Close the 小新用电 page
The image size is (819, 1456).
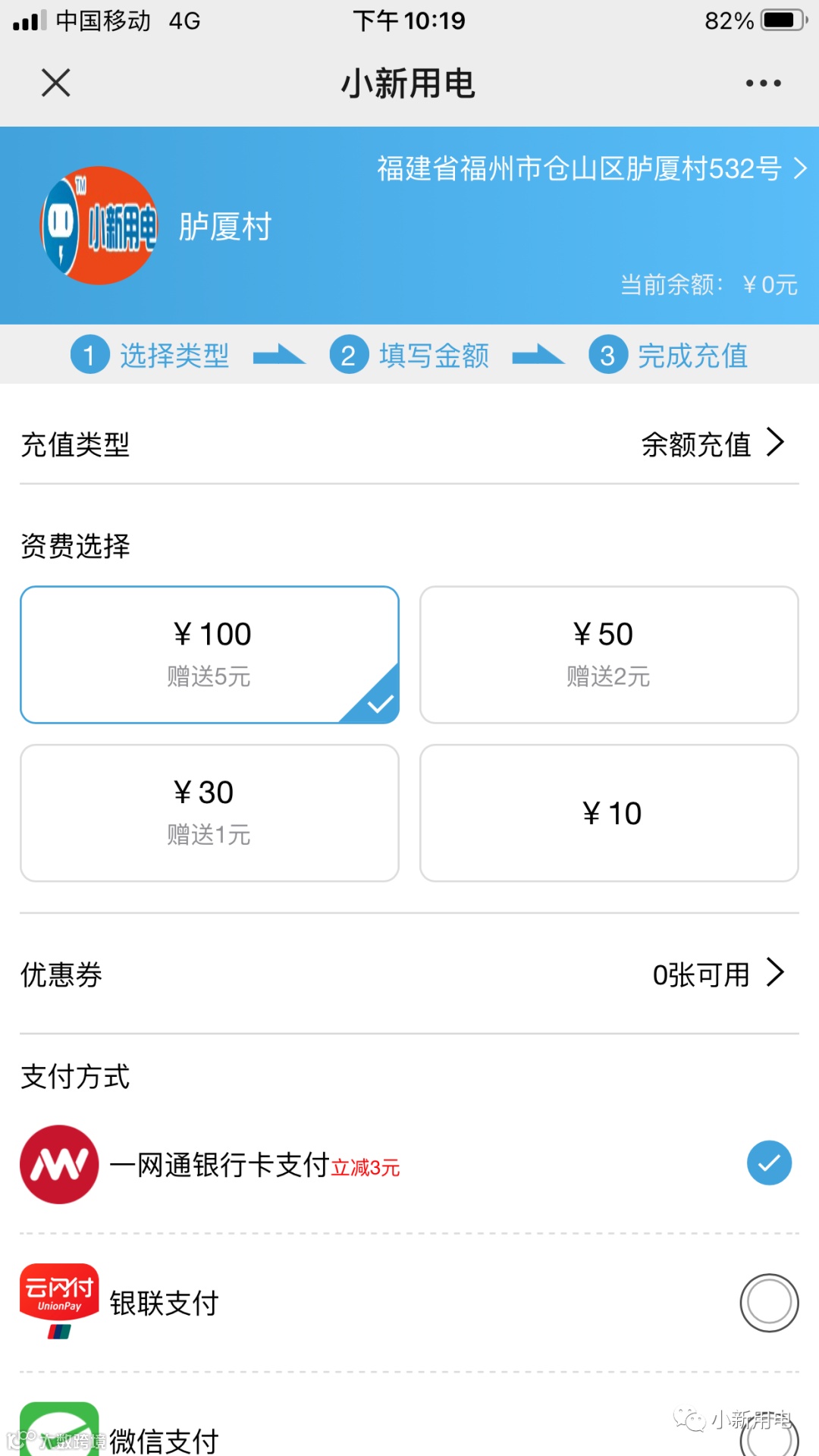pos(55,83)
